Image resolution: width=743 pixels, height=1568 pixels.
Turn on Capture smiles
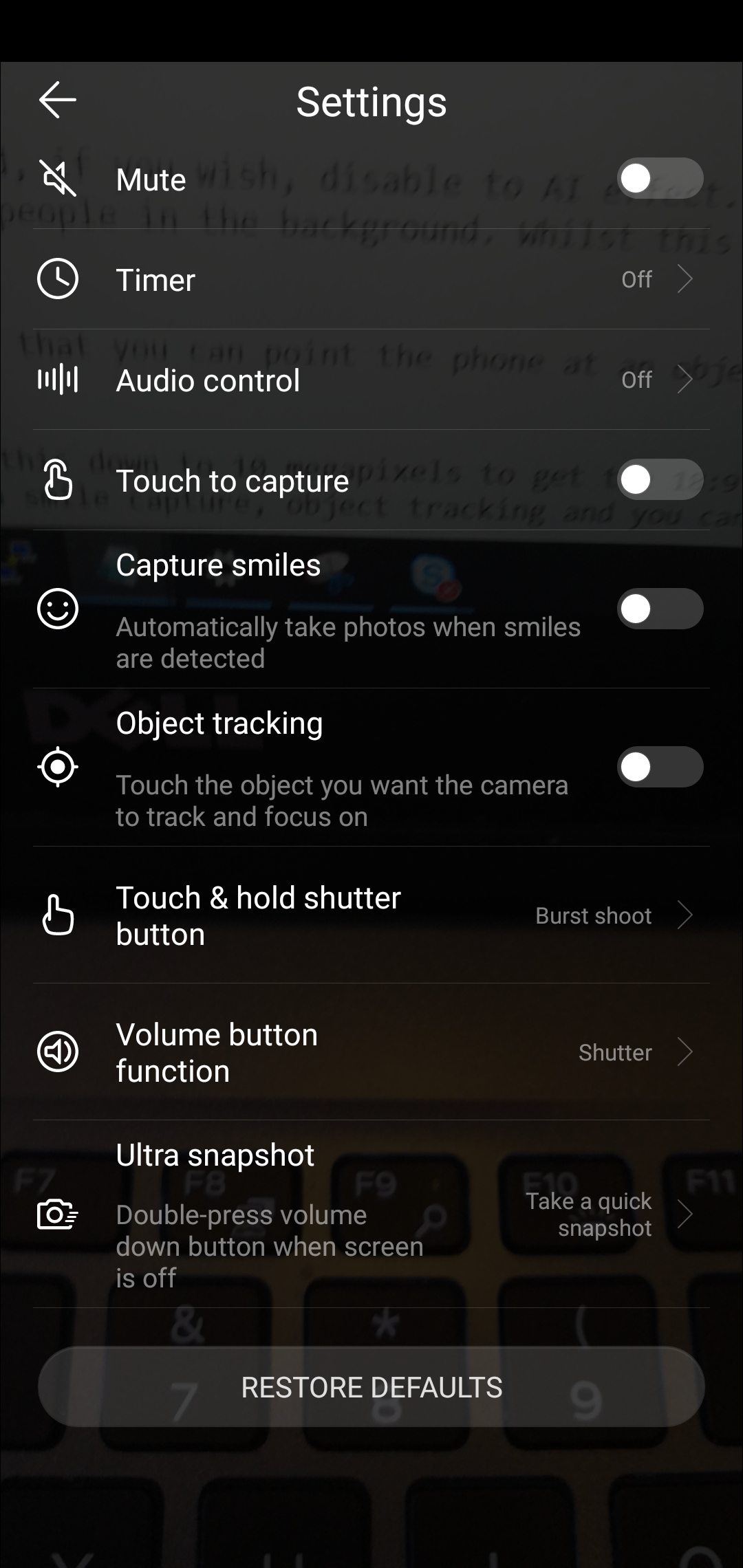[x=660, y=609]
